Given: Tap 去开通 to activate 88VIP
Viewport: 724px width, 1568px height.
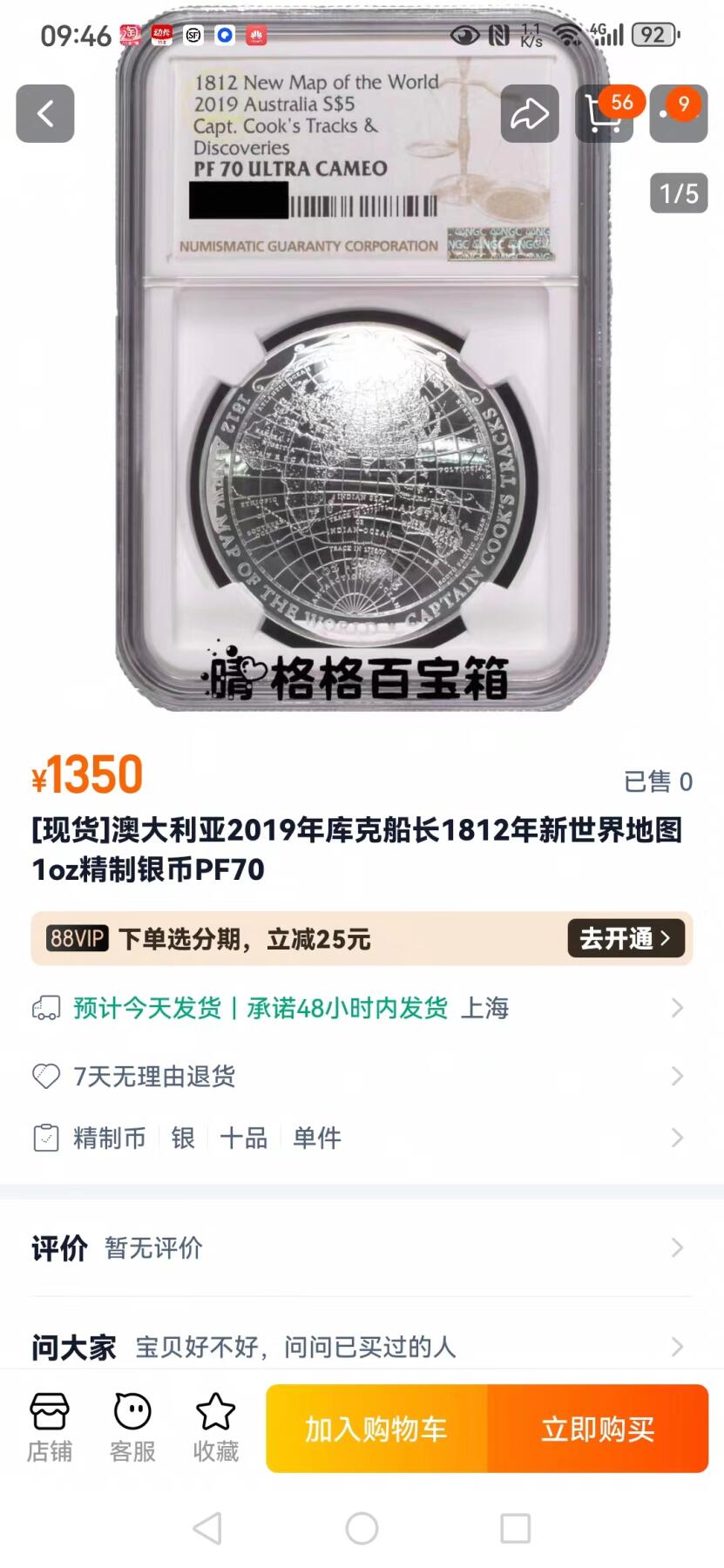Looking at the screenshot, I should click(x=626, y=938).
